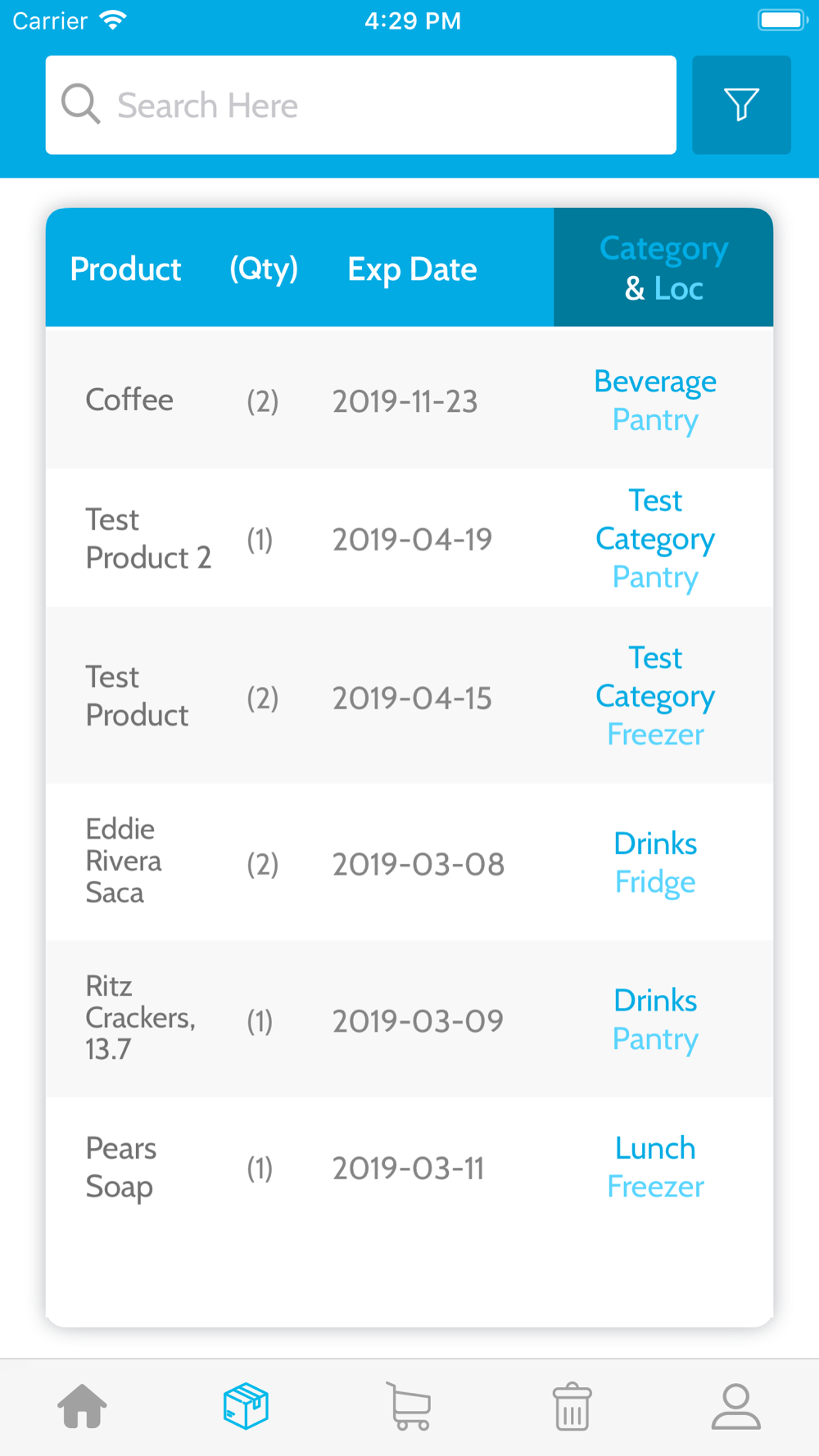This screenshot has height=1456, width=819.
Task: Select the Eddie Rivera Saca item
Action: (409, 861)
